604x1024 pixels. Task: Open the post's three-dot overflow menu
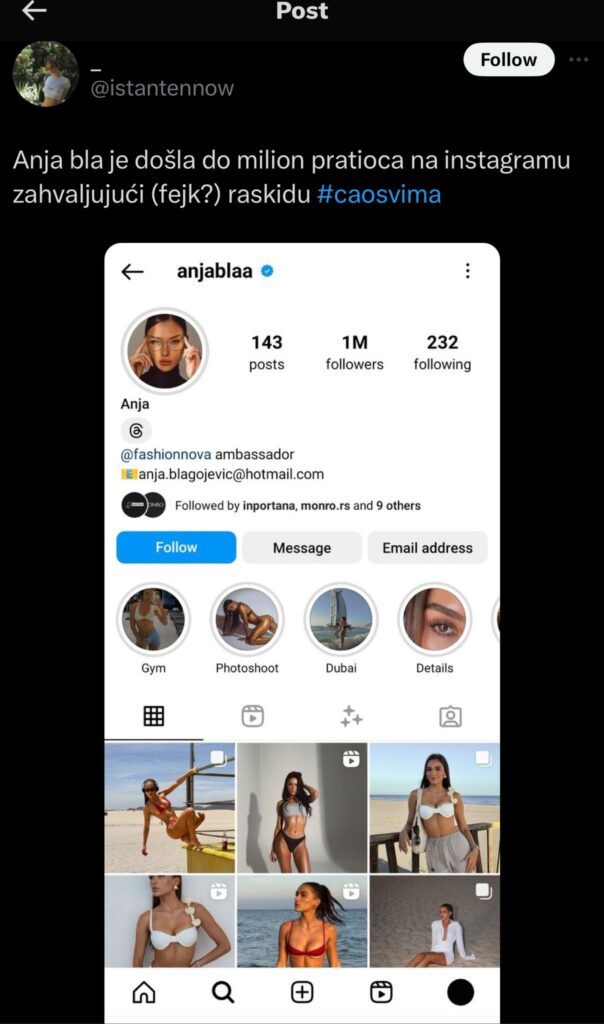(x=578, y=60)
